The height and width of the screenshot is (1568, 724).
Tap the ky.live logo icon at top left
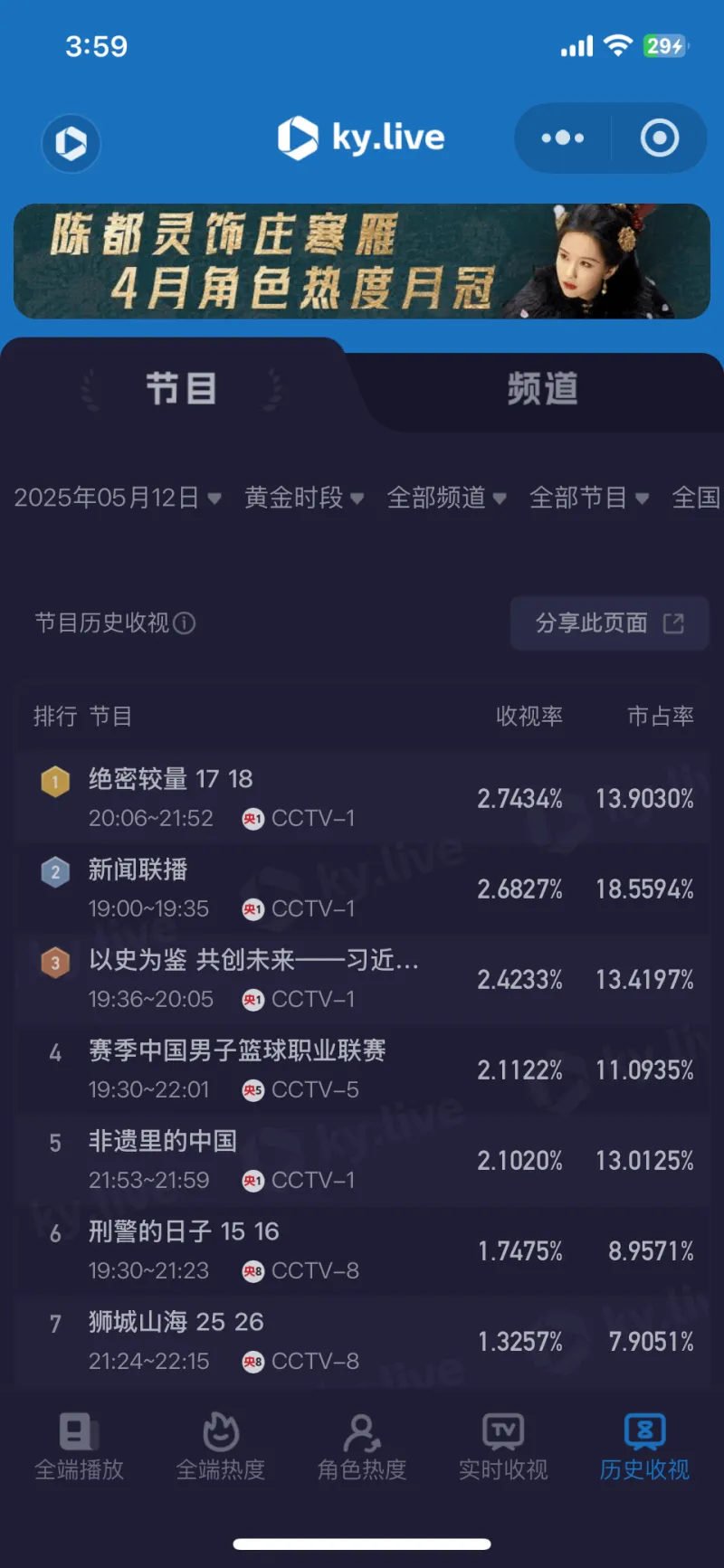71,143
